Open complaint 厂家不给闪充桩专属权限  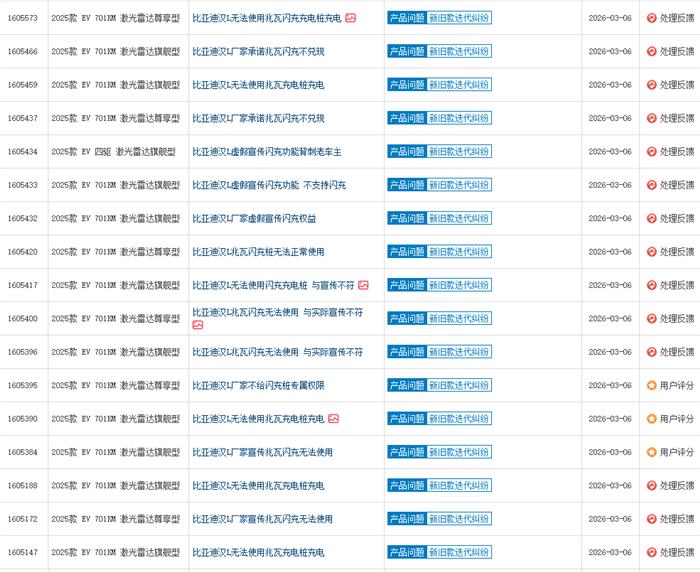point(258,385)
